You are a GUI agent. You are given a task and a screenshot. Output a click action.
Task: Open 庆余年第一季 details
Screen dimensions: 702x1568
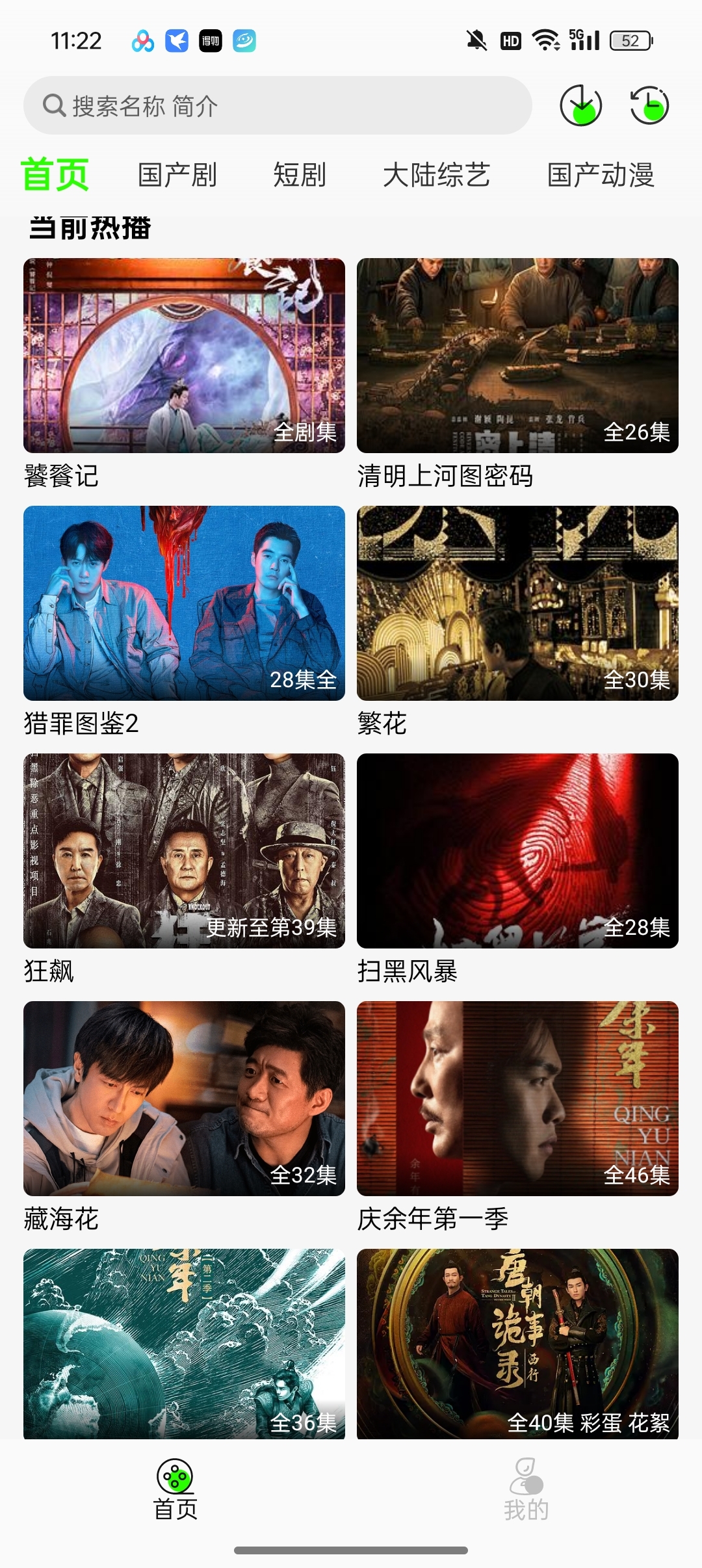(517, 1099)
